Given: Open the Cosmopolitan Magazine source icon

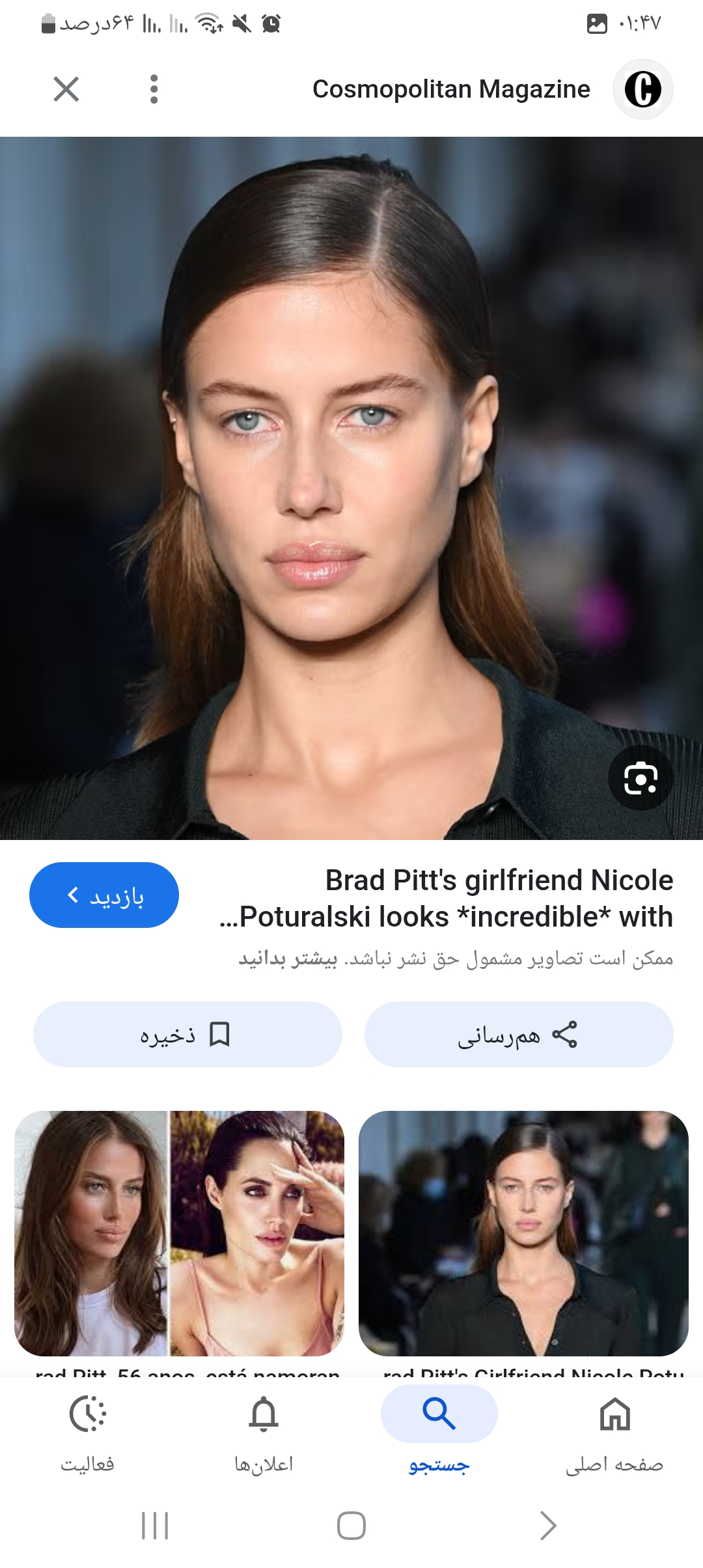Looking at the screenshot, I should point(642,89).
